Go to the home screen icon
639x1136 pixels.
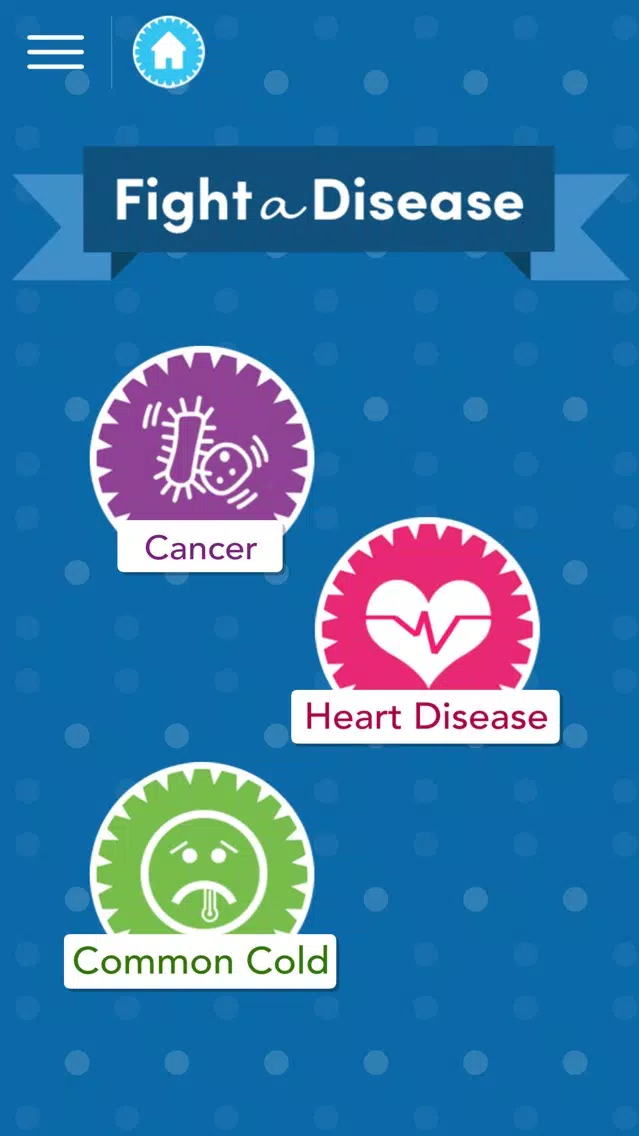coord(168,52)
